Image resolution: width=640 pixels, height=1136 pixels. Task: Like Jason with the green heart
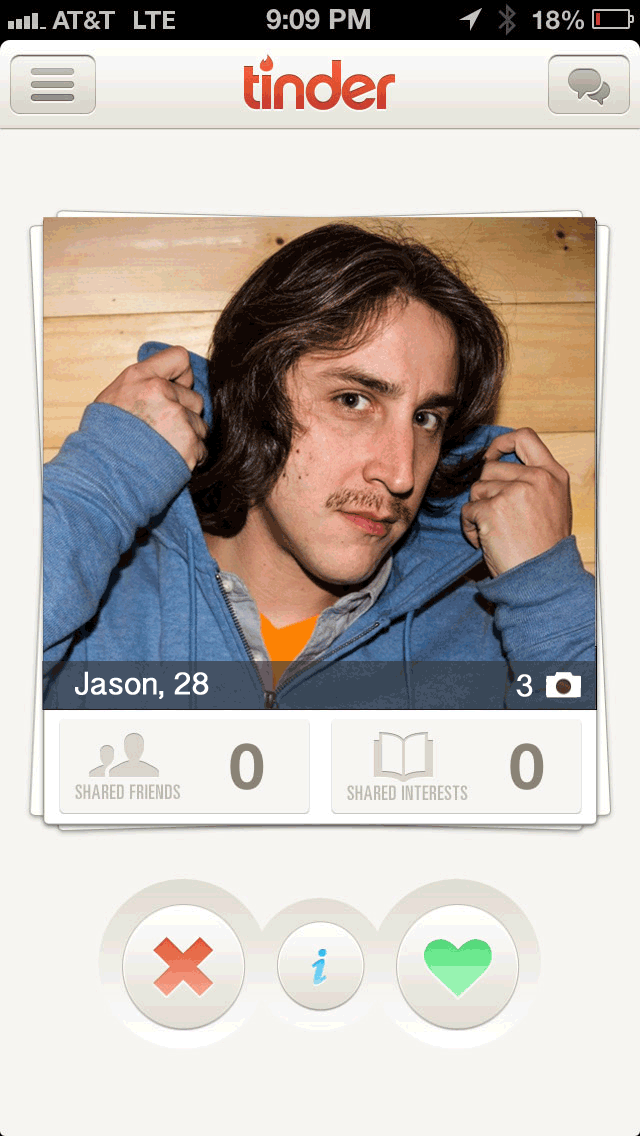coord(457,966)
